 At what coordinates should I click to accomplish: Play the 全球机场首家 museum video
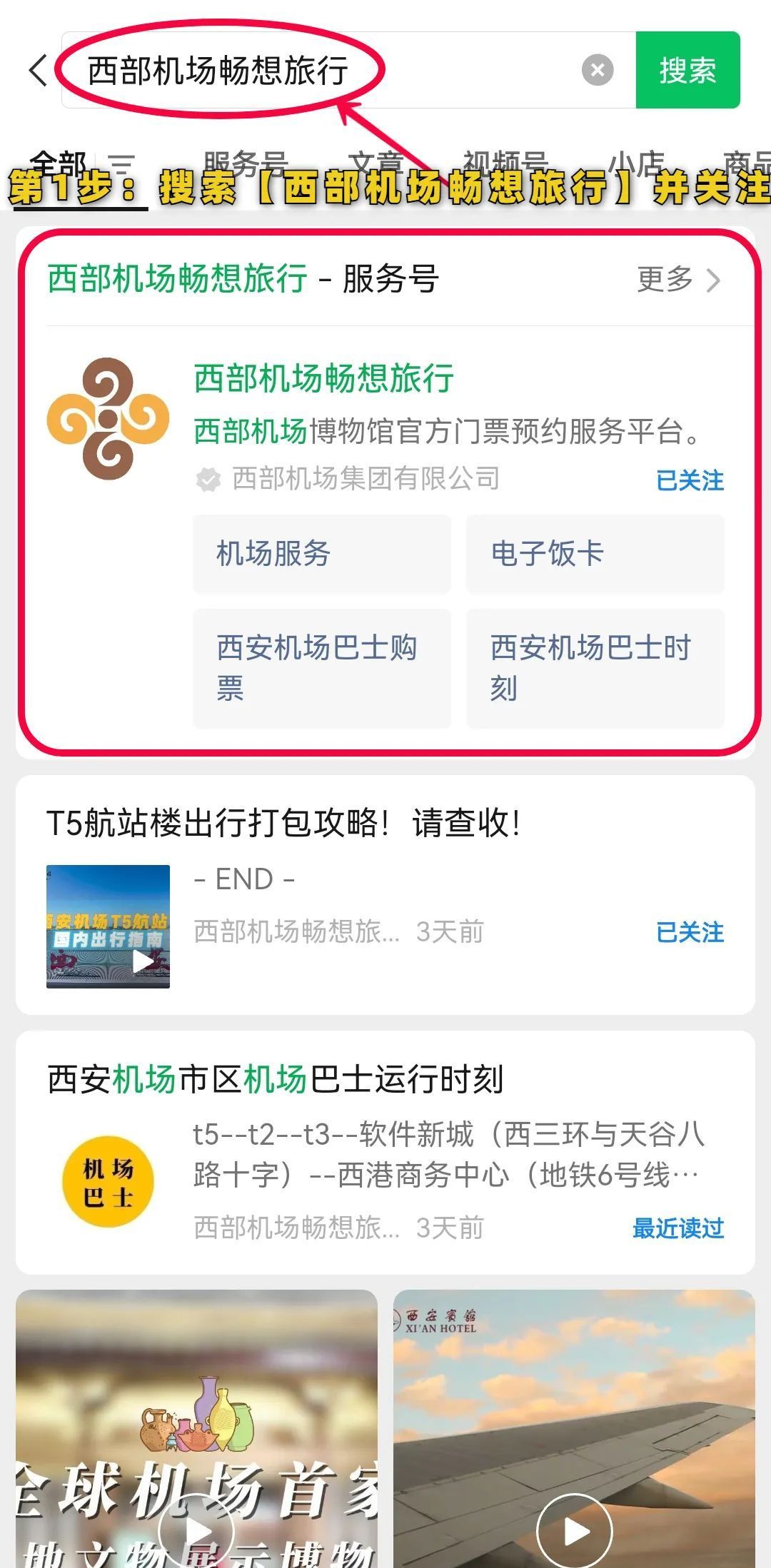pyautogui.click(x=196, y=1529)
